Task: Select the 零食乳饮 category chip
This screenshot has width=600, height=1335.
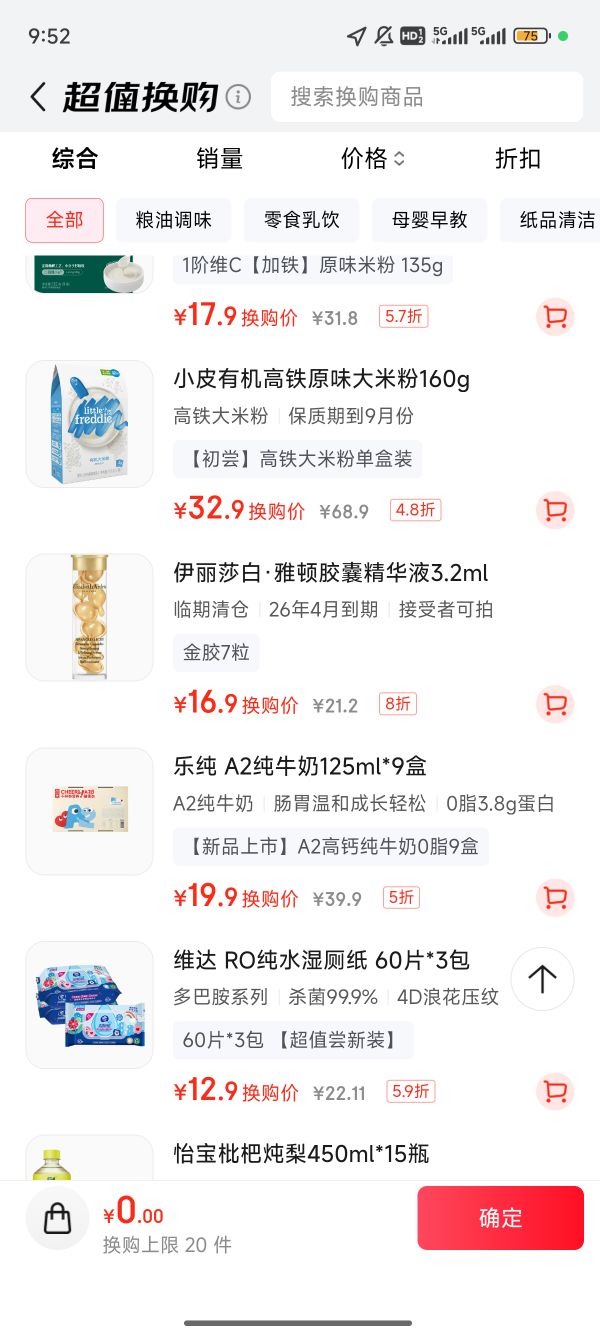Action: click(x=302, y=220)
